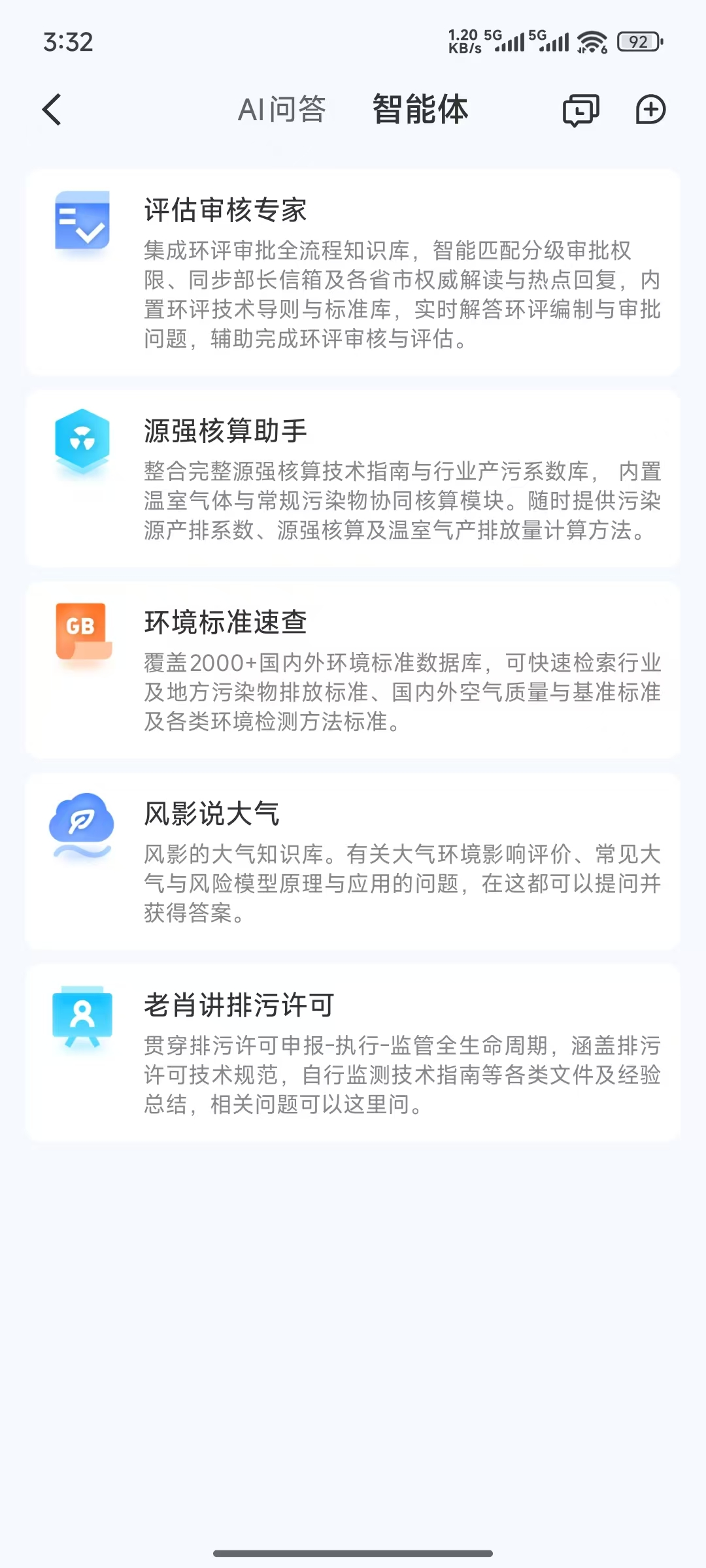Switch to the AI问答 tab
706x1568 pixels.
[282, 109]
